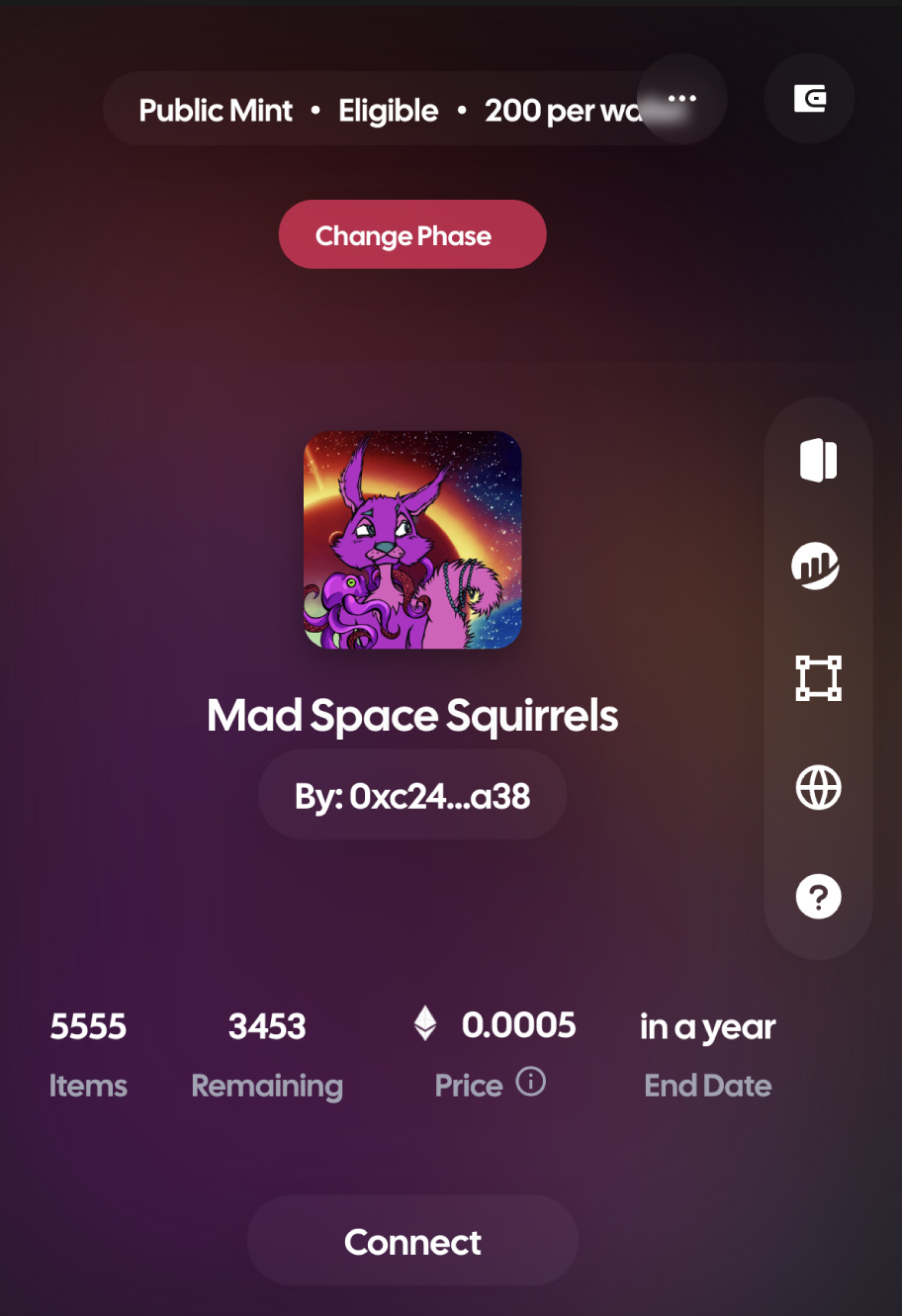Tap the info icon beside Price

pos(531,1083)
